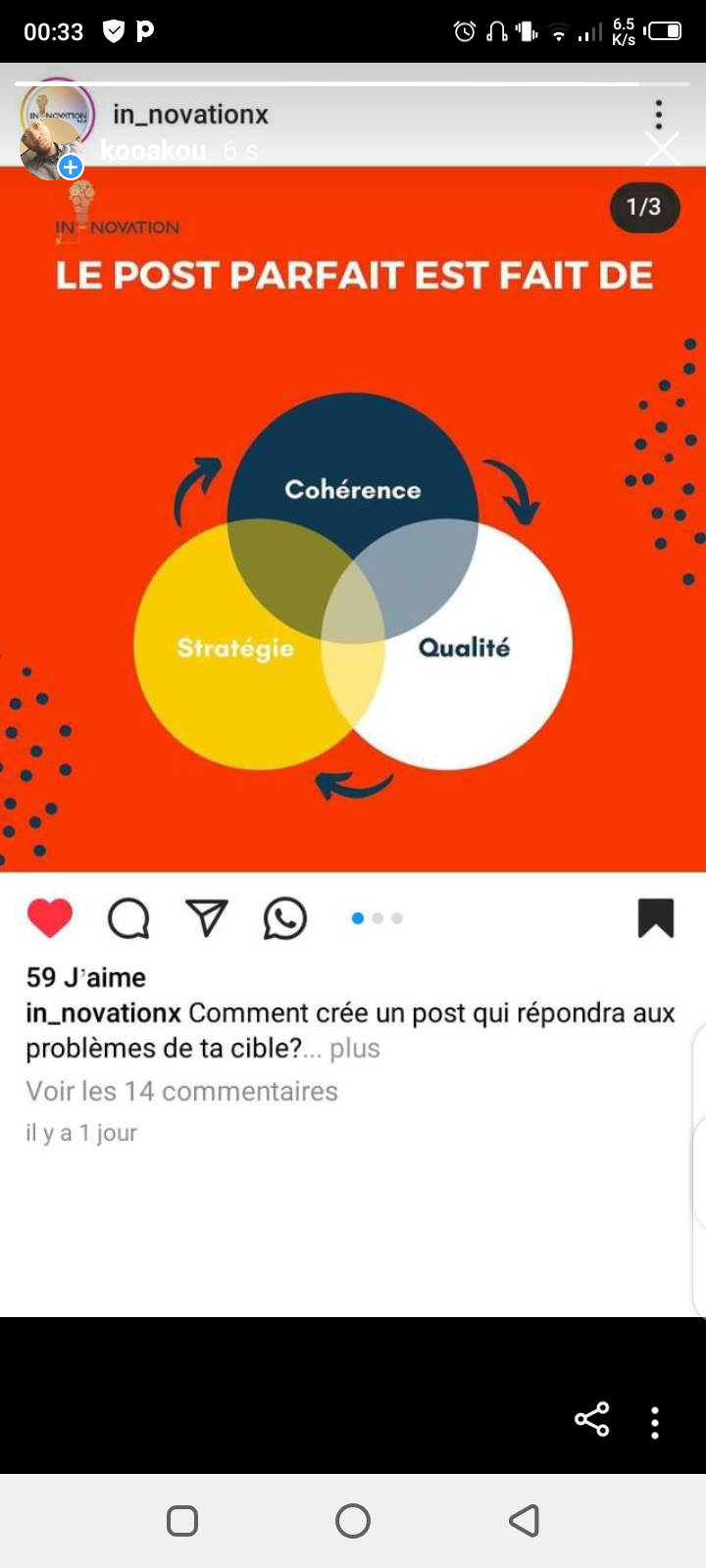
Task: Go to the home screen via system button
Action: coord(353,1521)
